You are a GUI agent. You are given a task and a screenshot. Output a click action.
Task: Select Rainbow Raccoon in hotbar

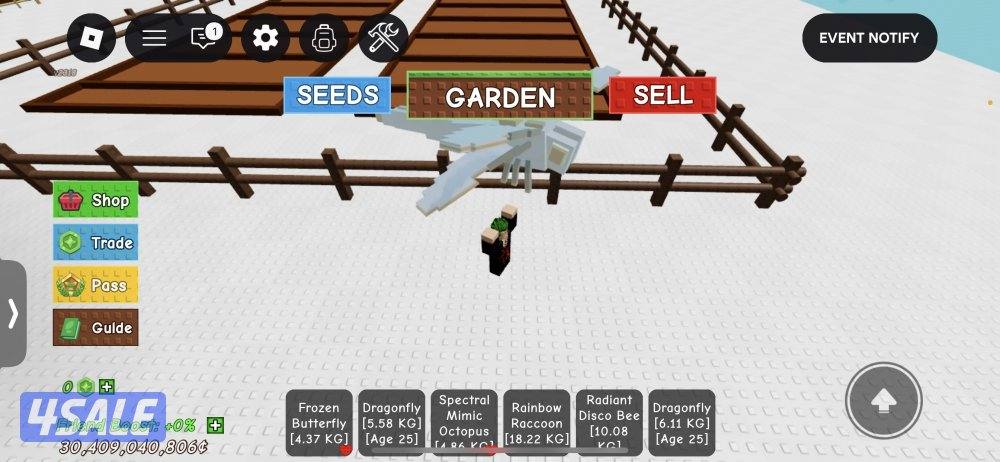click(x=537, y=422)
